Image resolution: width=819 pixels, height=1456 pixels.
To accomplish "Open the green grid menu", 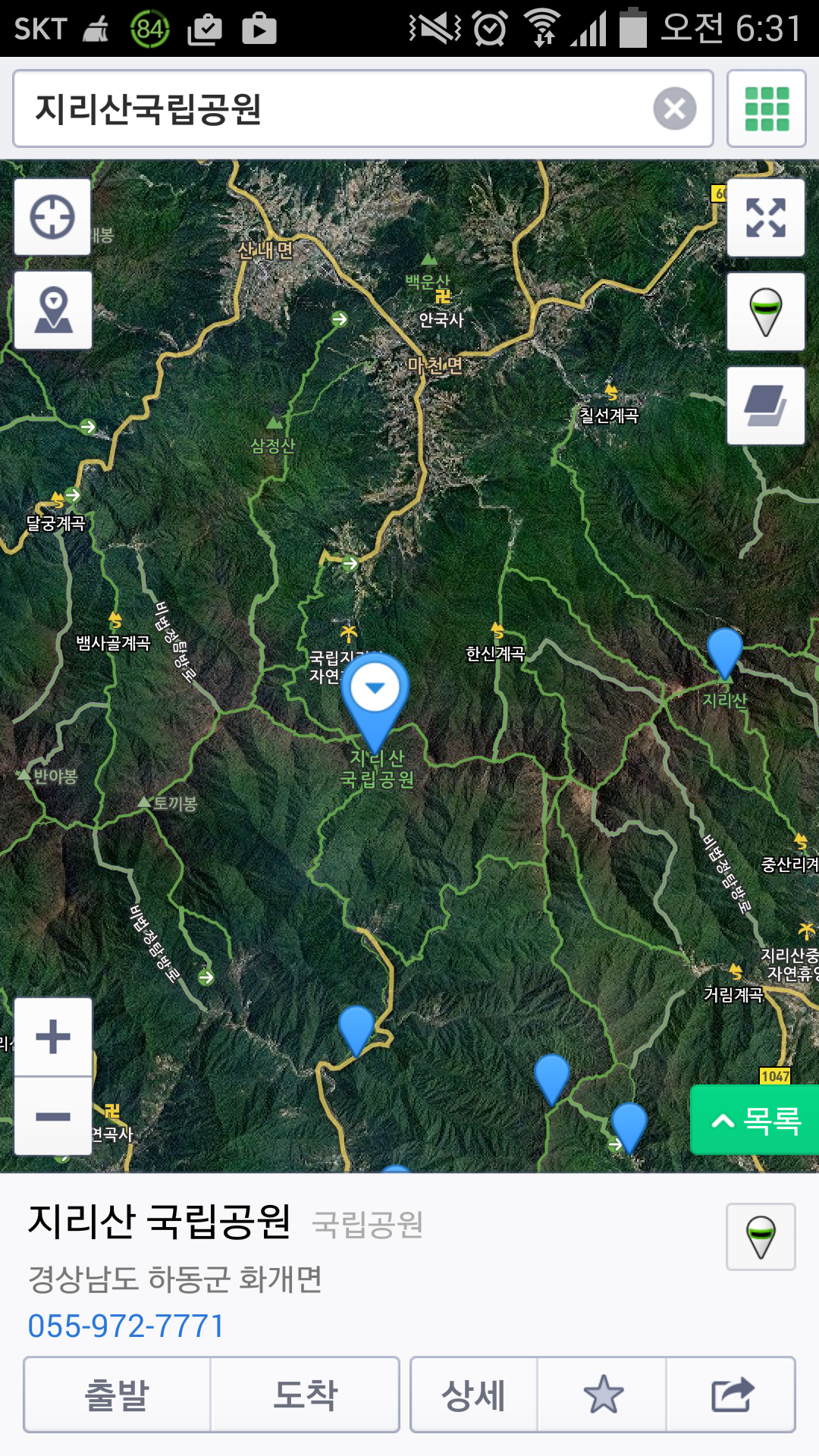I will [x=767, y=108].
